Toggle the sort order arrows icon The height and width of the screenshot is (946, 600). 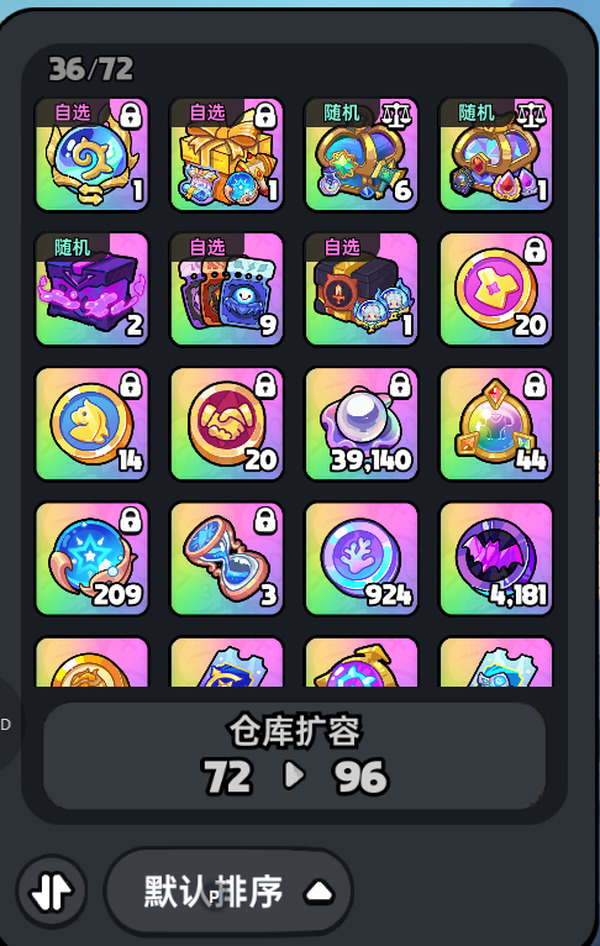click(x=51, y=891)
